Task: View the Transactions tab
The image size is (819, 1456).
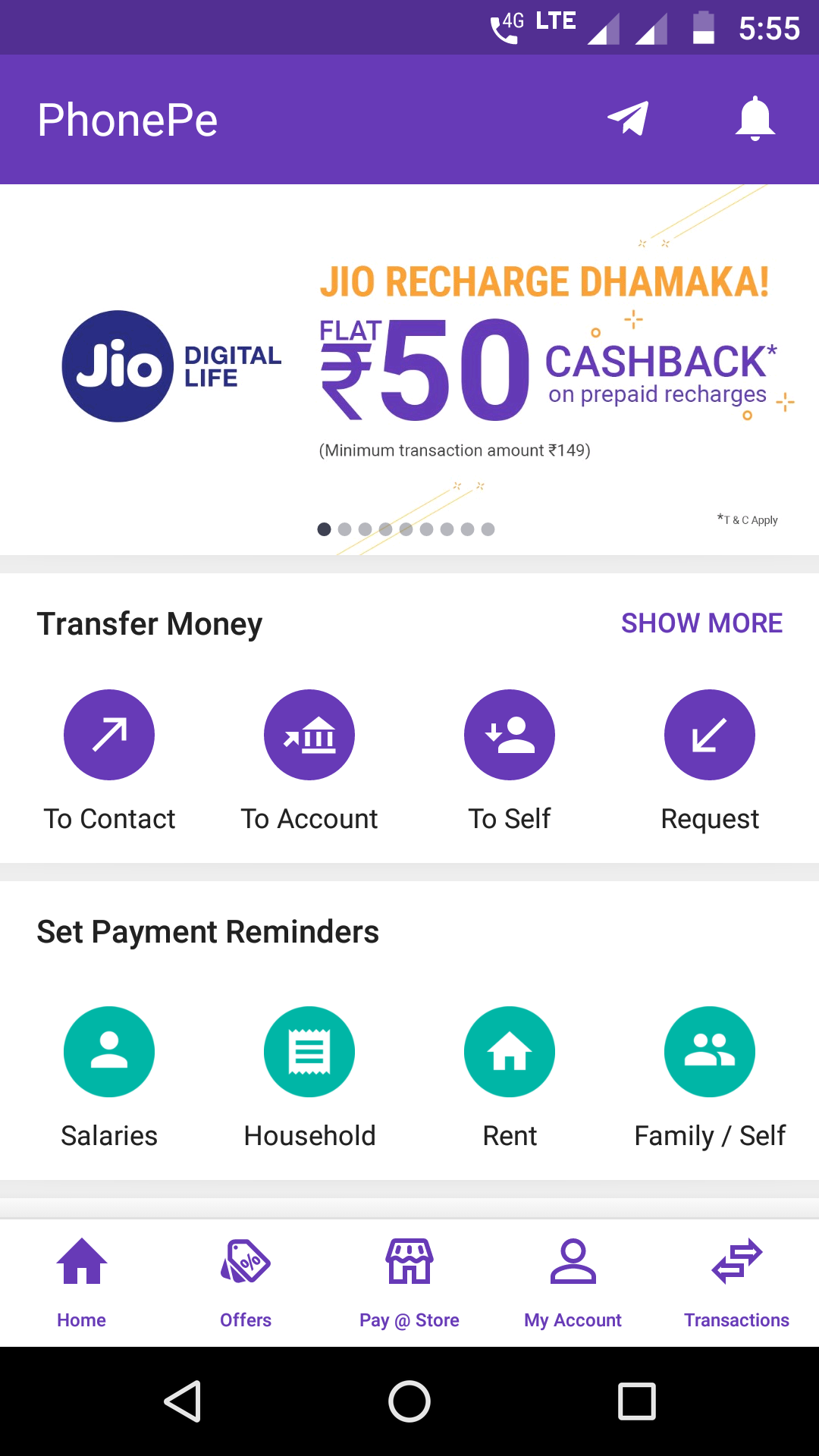Action: (x=737, y=1282)
